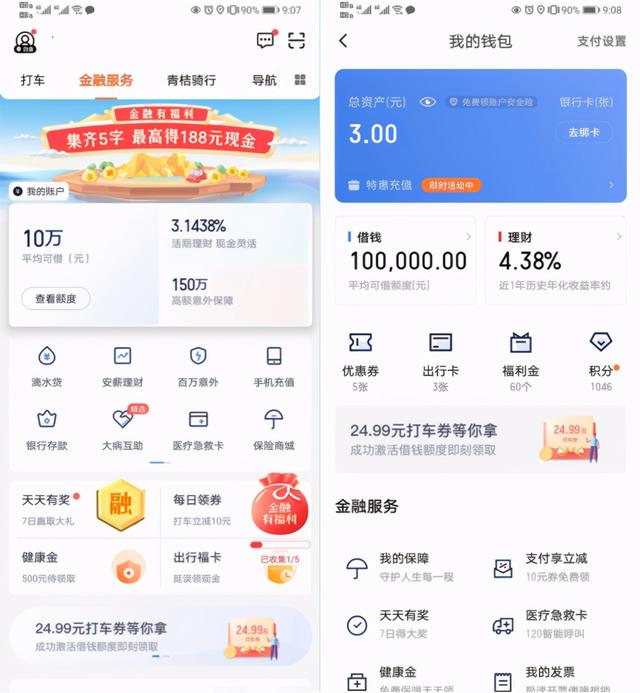Launch the QR scan icon

(x=296, y=41)
